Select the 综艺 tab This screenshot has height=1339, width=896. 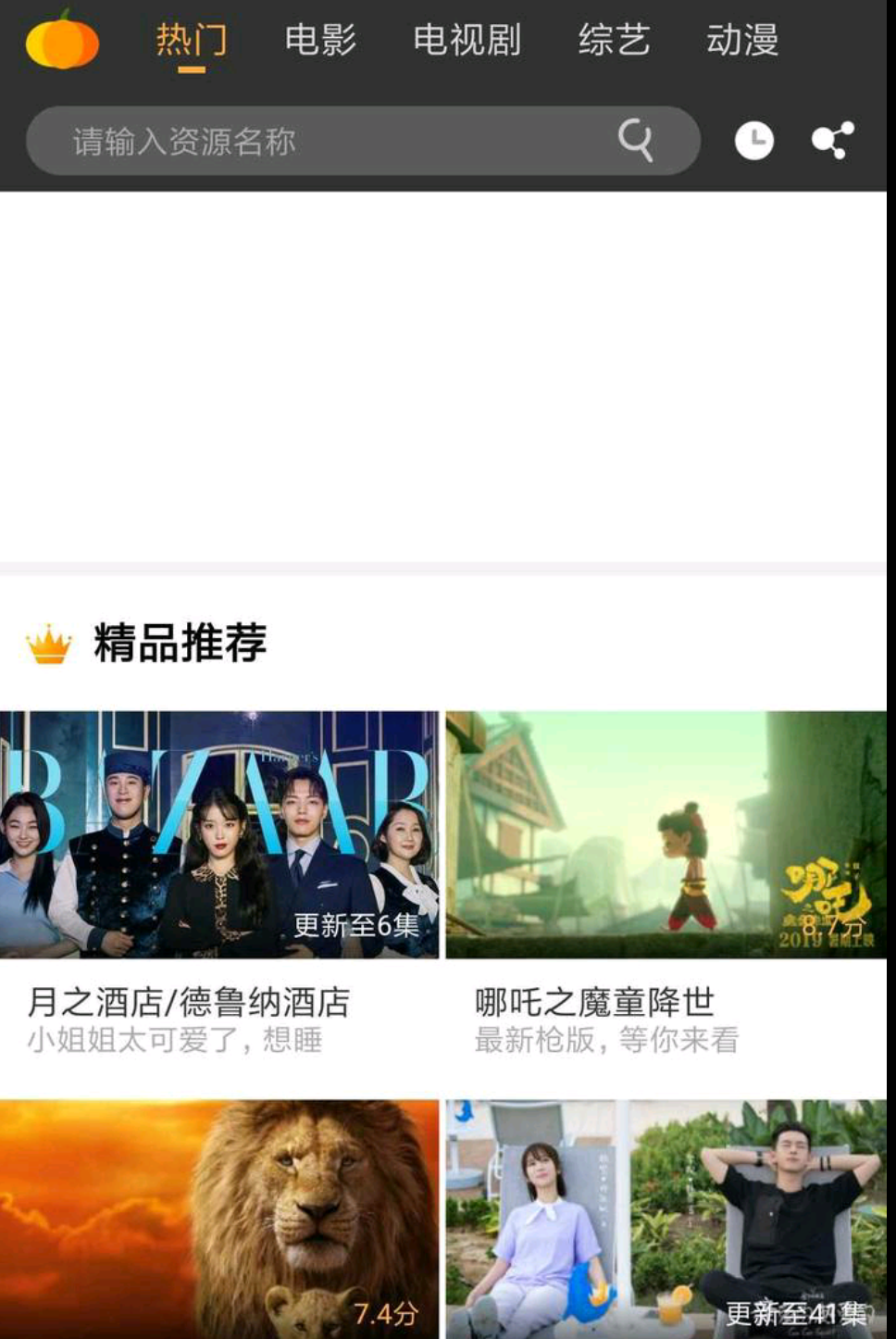tap(614, 41)
